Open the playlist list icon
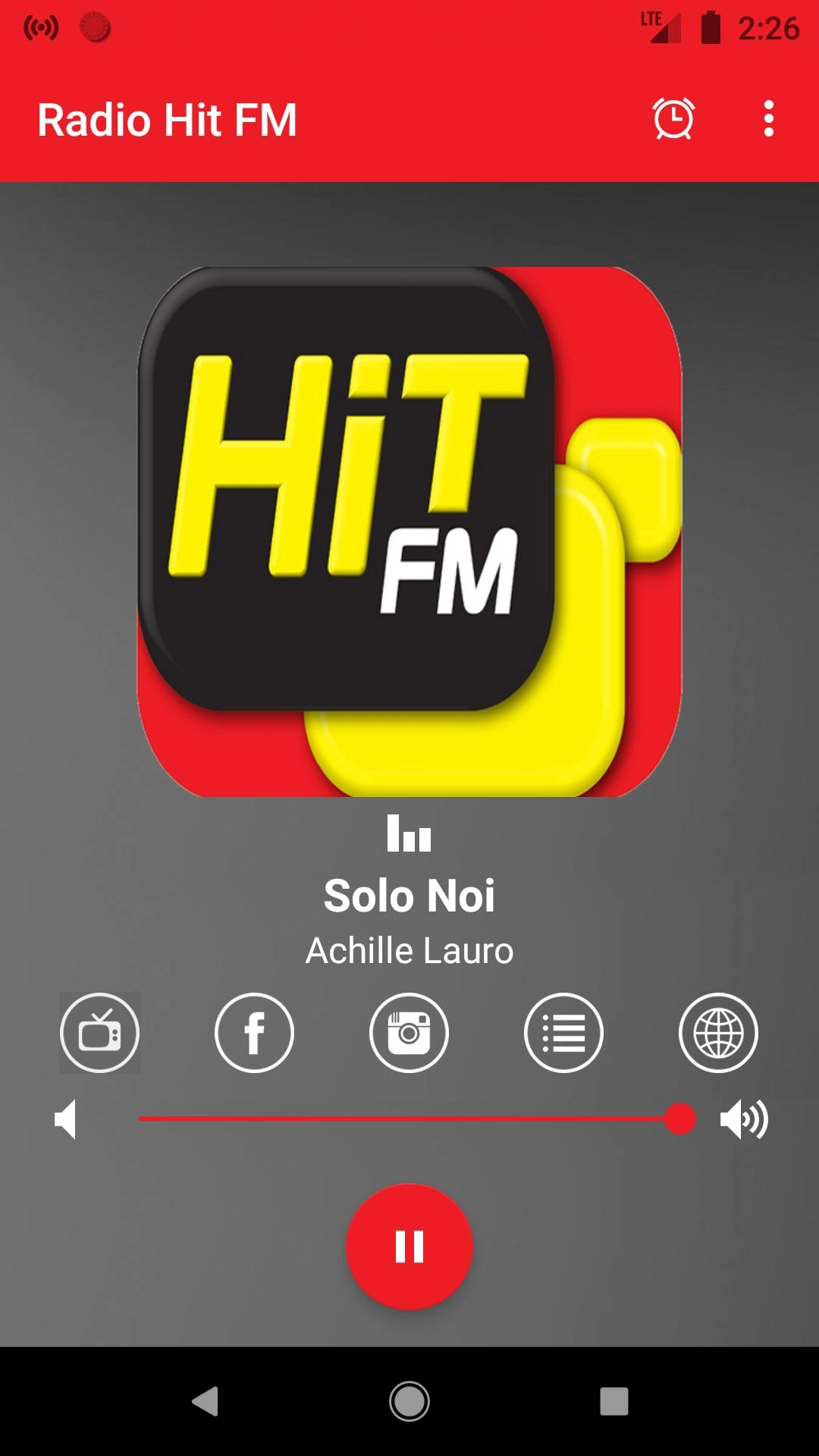The height and width of the screenshot is (1456, 819). (x=563, y=1032)
